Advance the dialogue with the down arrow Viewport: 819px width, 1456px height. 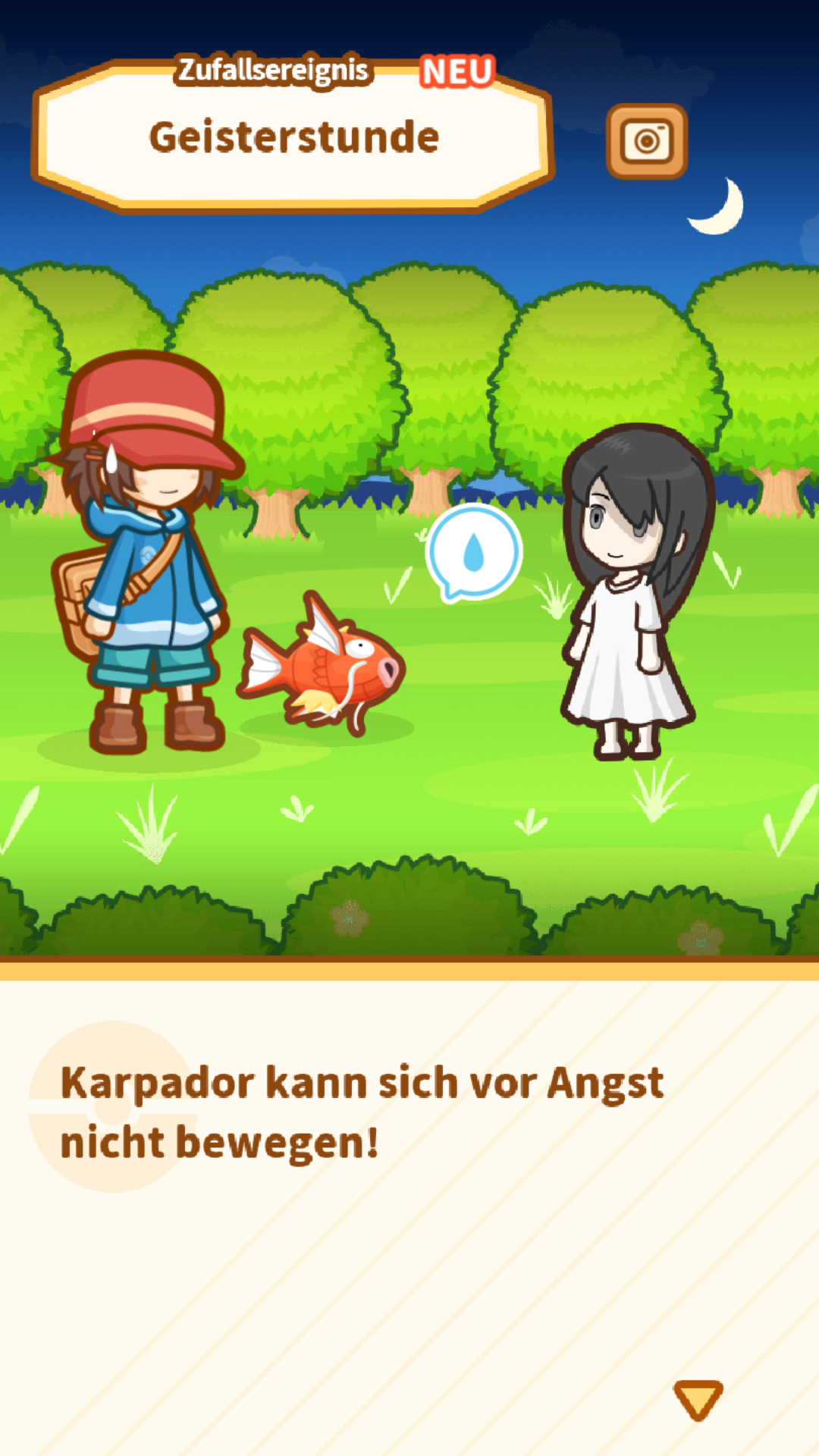point(698,1399)
